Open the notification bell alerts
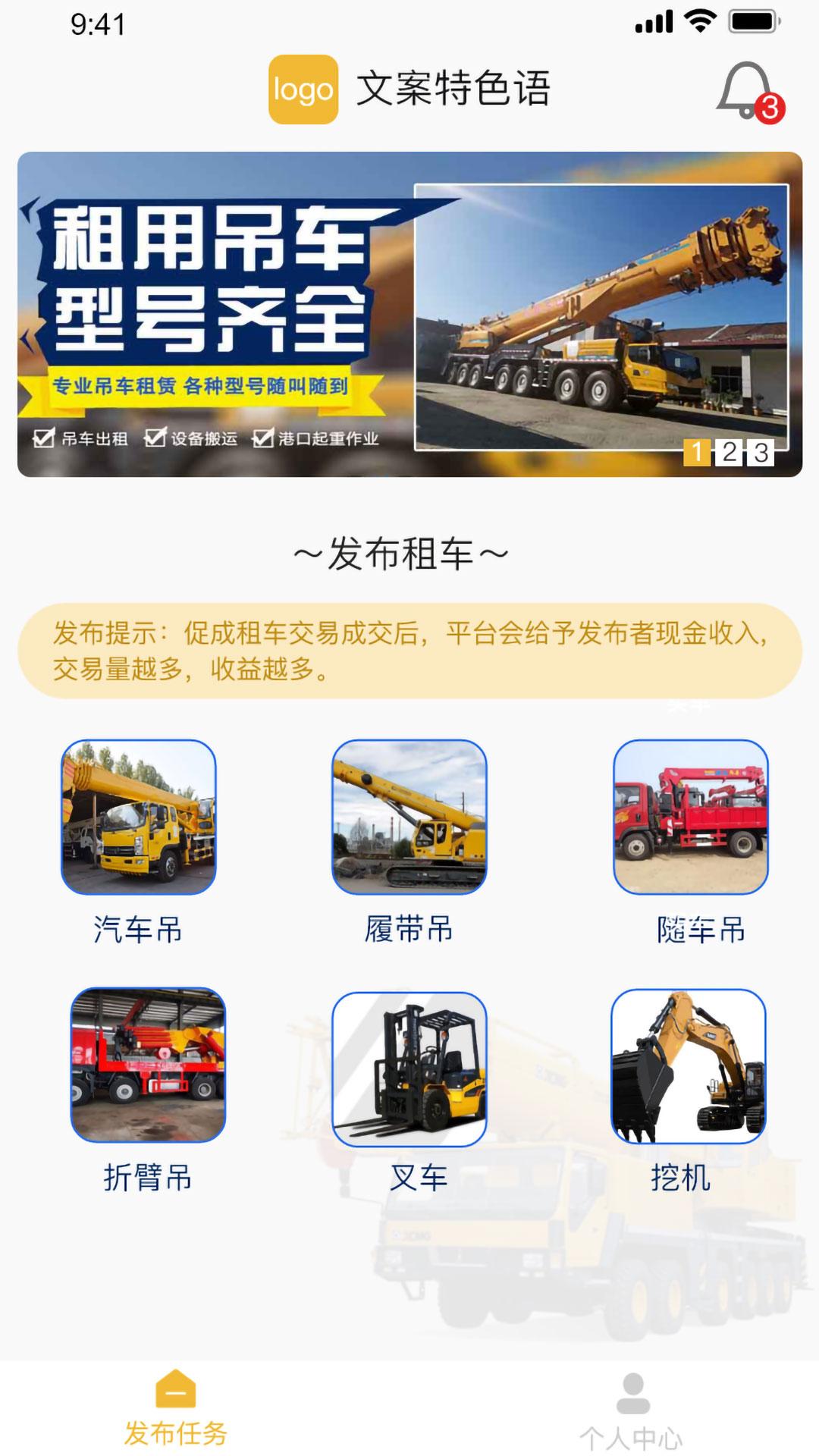The image size is (819, 1456). (x=744, y=90)
